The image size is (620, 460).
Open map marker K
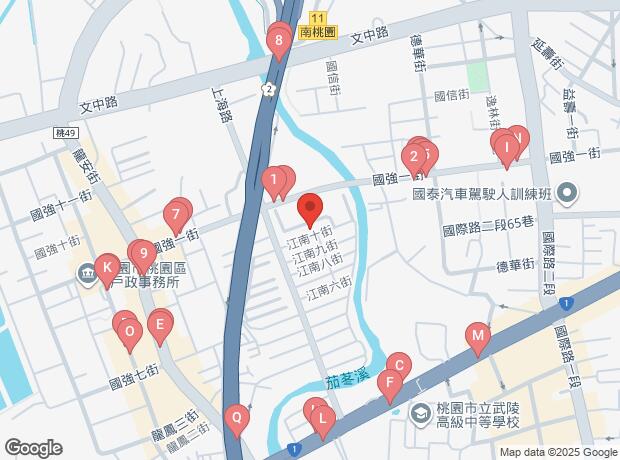(106, 268)
